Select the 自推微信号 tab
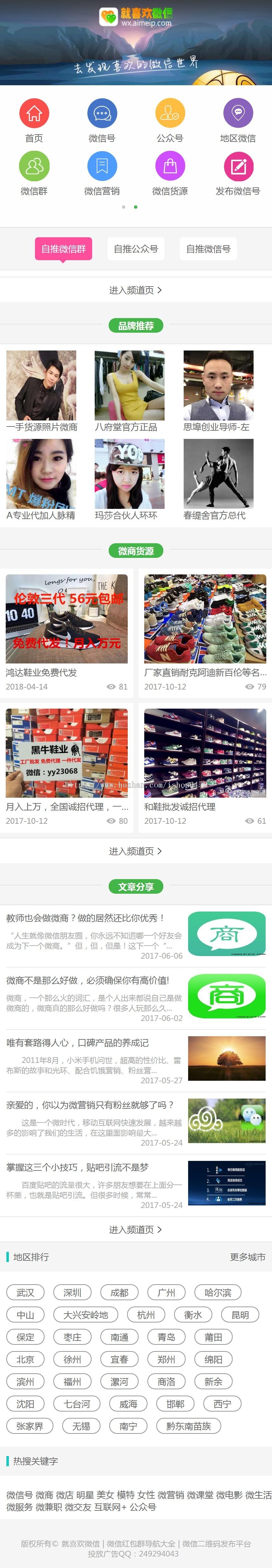The height and width of the screenshot is (1568, 272). click(x=208, y=249)
